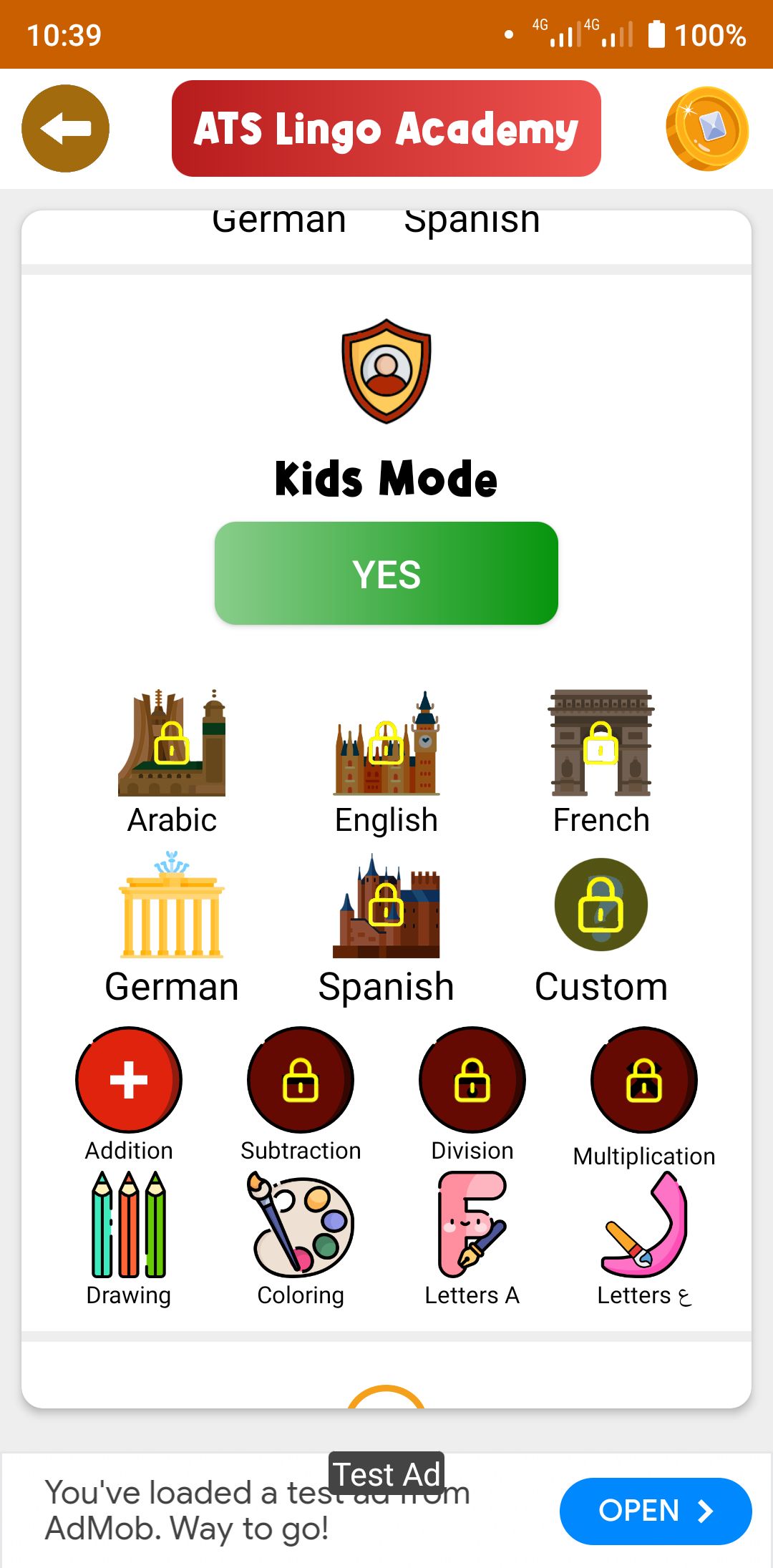Screen dimensions: 773x1568
Task: Open the gold coin rewards icon
Action: pos(707,129)
